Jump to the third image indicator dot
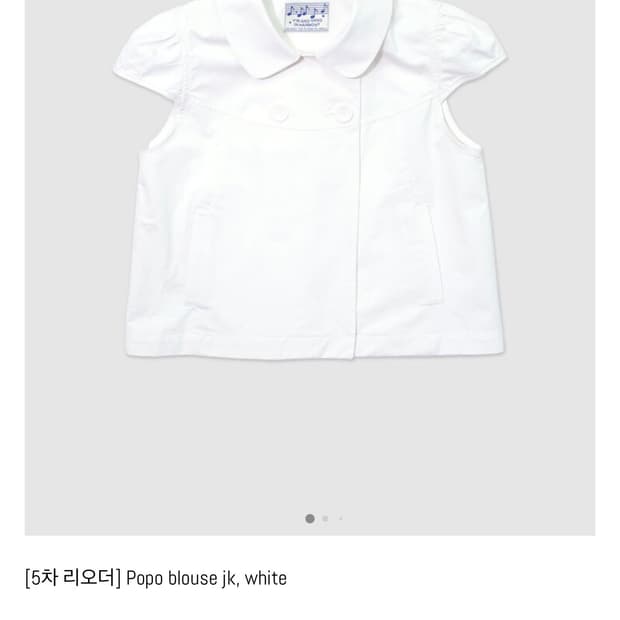This screenshot has width=620, height=620. click(x=341, y=518)
